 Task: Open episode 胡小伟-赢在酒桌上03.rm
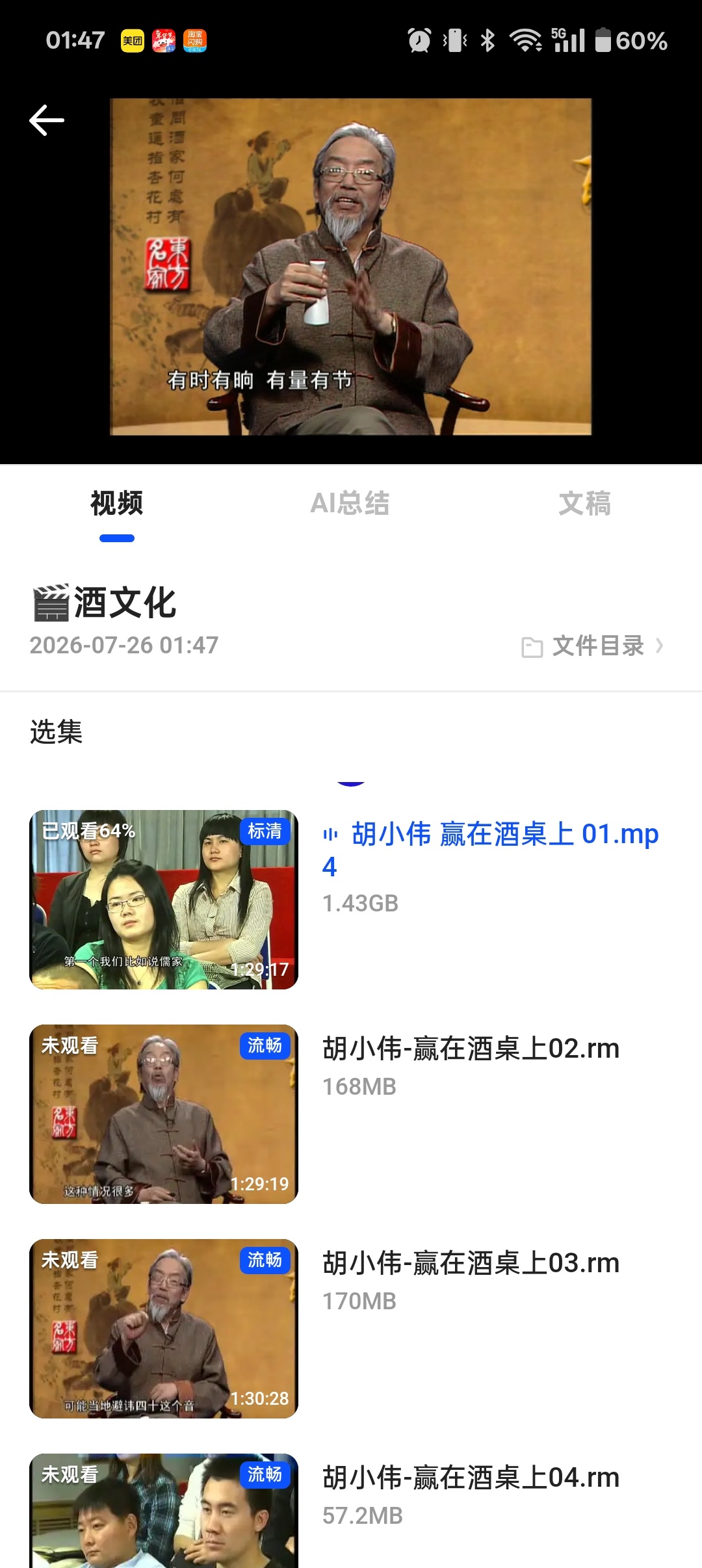coord(351,1329)
